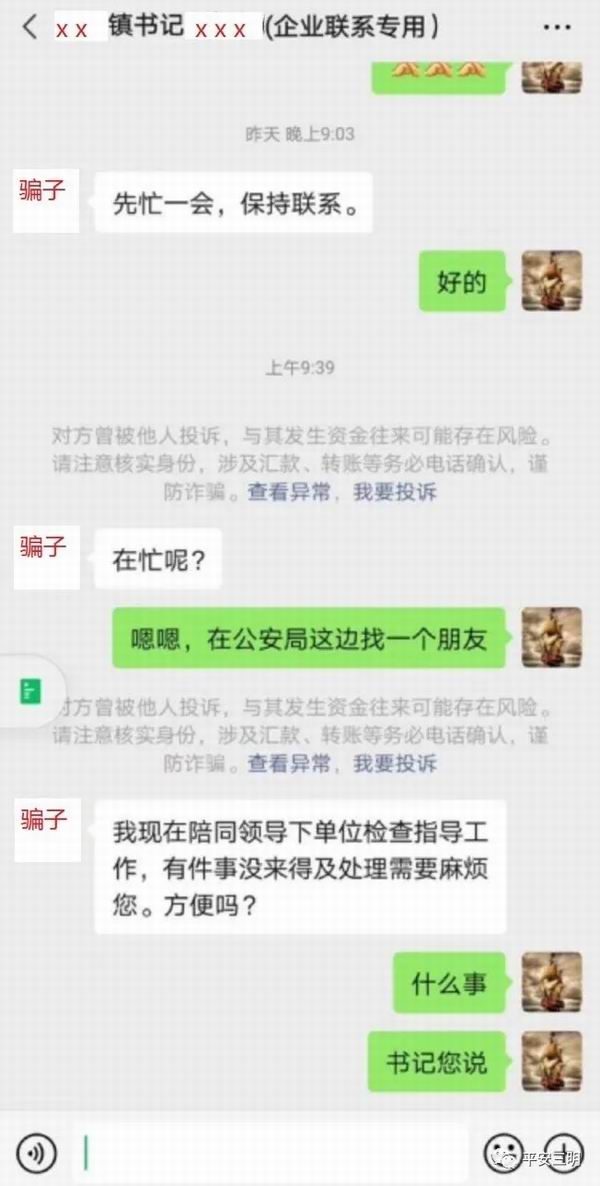
Task: Open the chat's three-dot menu
Action: (556, 28)
